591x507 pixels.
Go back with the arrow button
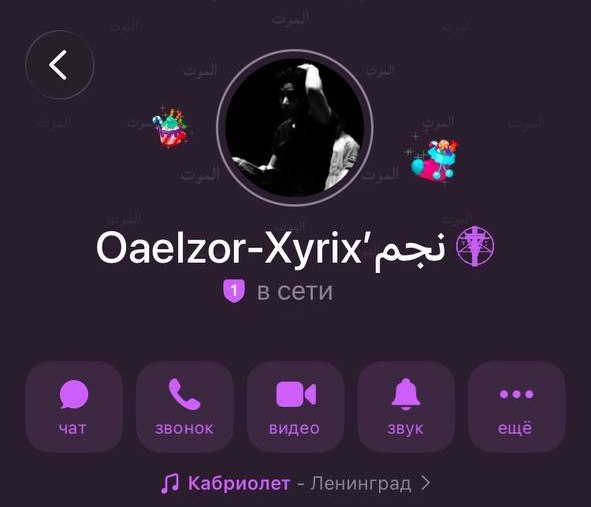[x=60, y=65]
